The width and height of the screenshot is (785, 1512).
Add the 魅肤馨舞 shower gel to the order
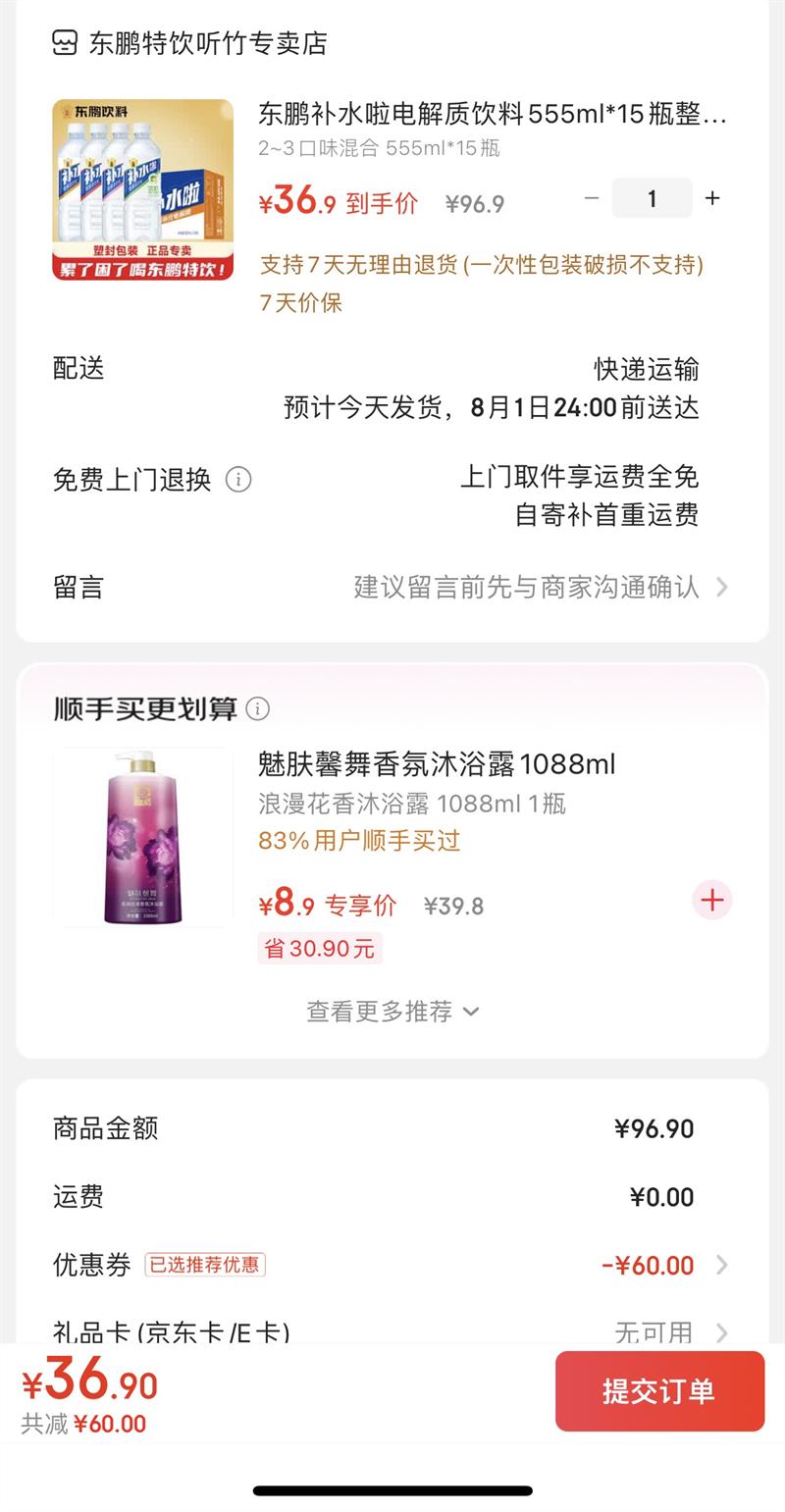tap(712, 900)
